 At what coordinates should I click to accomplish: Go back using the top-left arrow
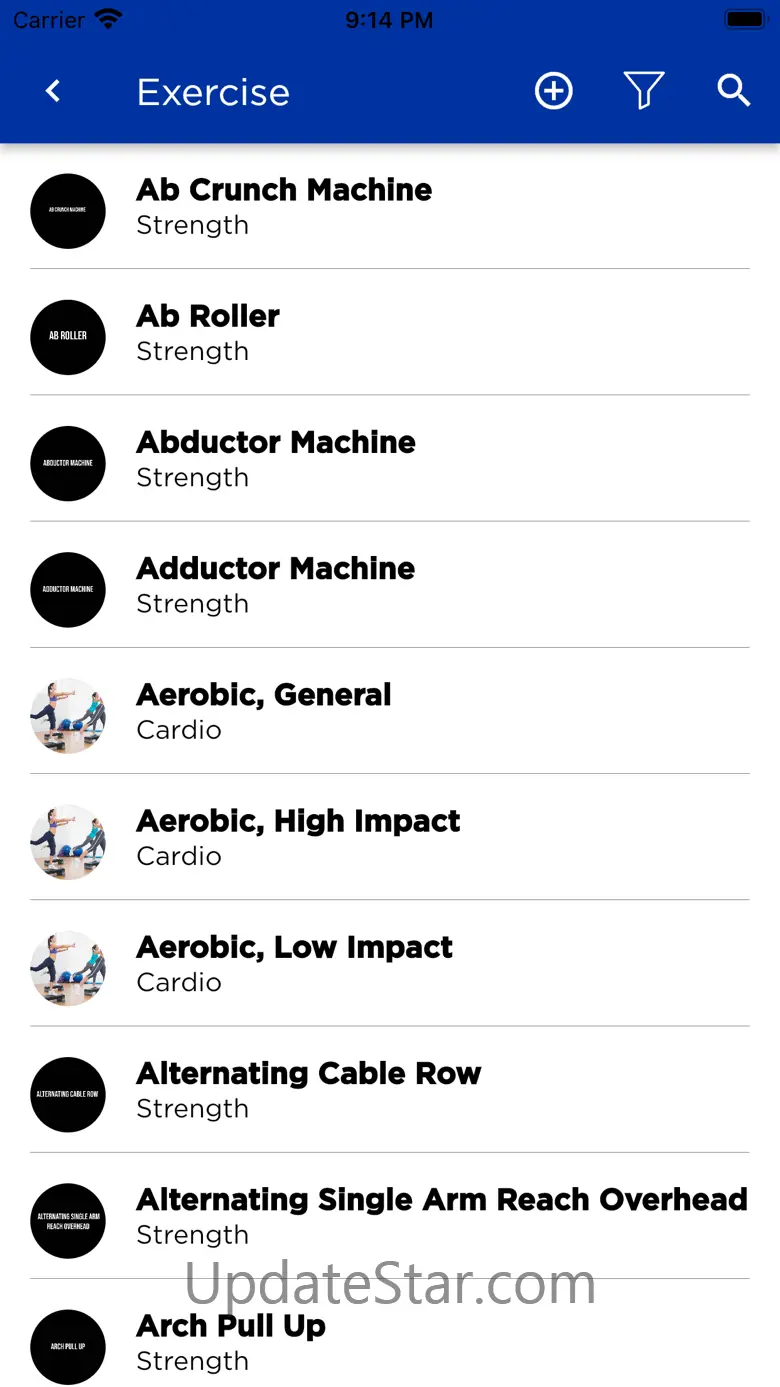pos(53,92)
